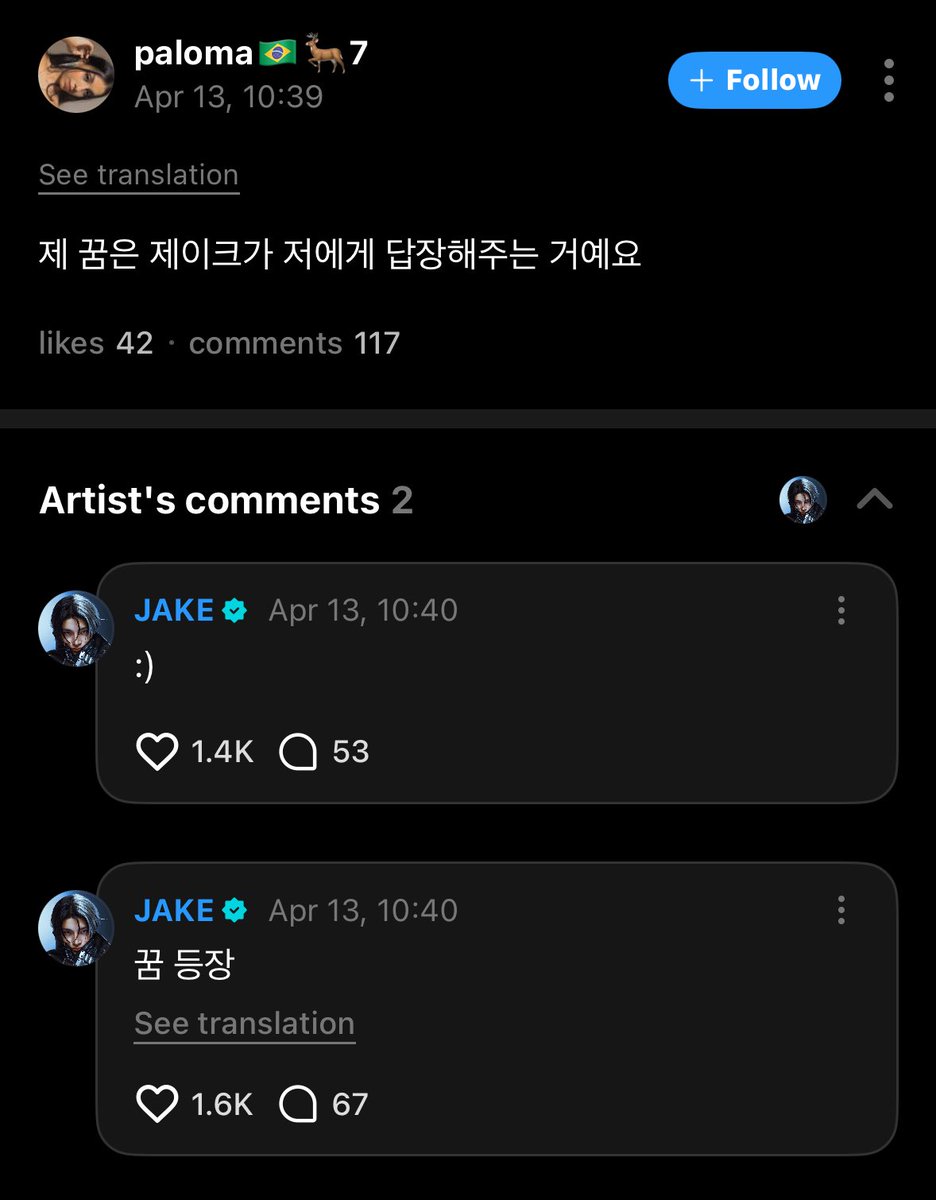Collapse the Artist's comments section
Viewport: 936px width, 1200px height.
point(874,499)
